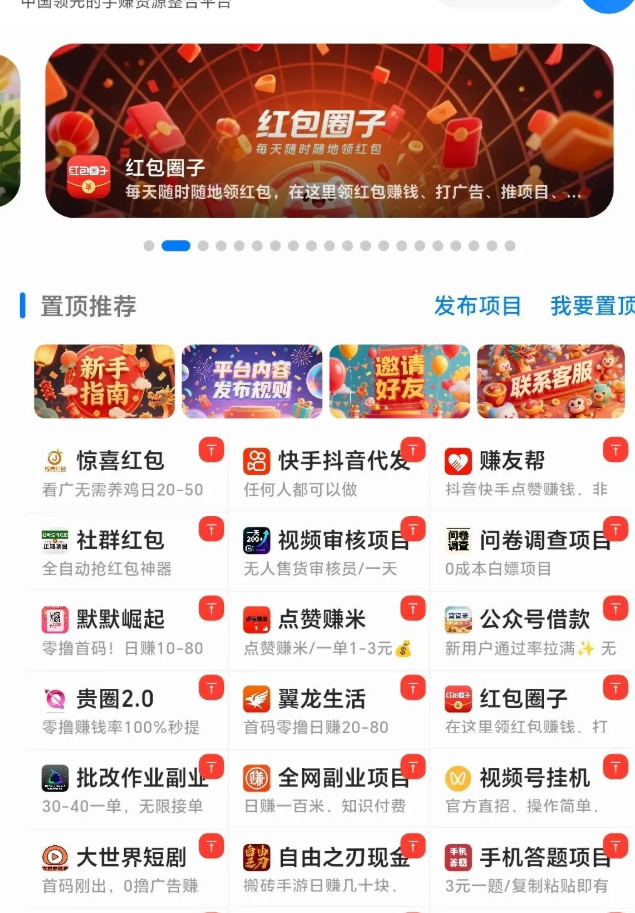Open the 惊喜红包 project

[x=125, y=472]
